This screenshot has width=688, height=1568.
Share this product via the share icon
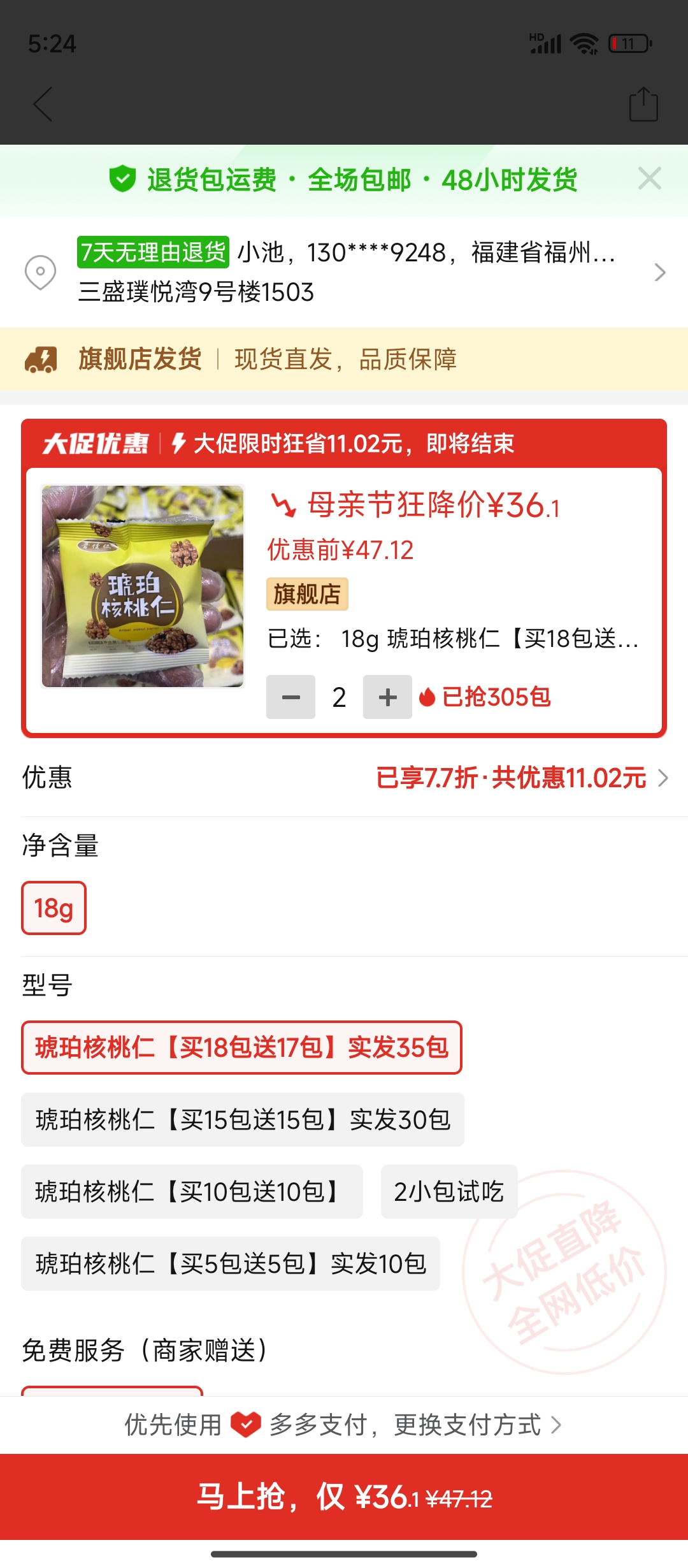(643, 105)
